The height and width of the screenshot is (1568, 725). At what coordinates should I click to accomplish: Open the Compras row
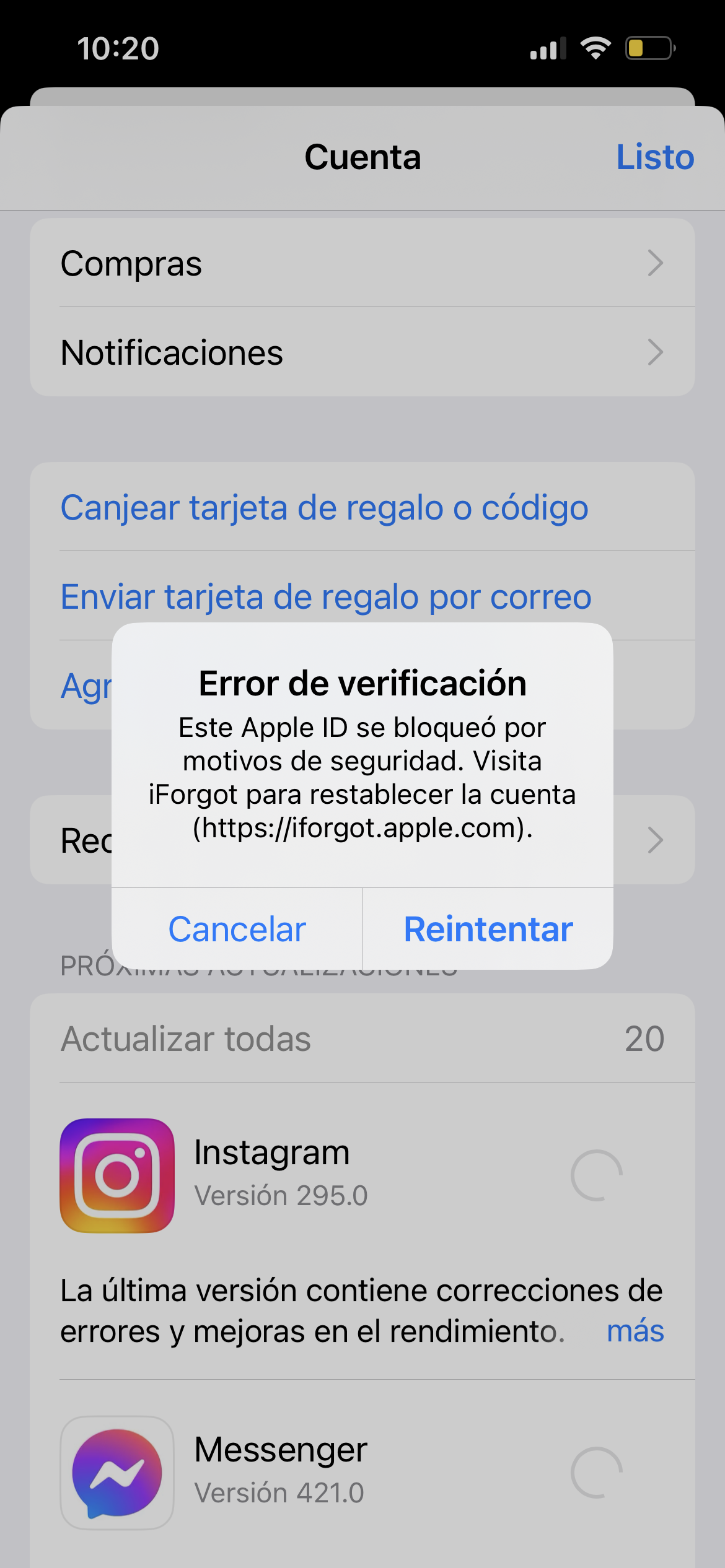[362, 263]
